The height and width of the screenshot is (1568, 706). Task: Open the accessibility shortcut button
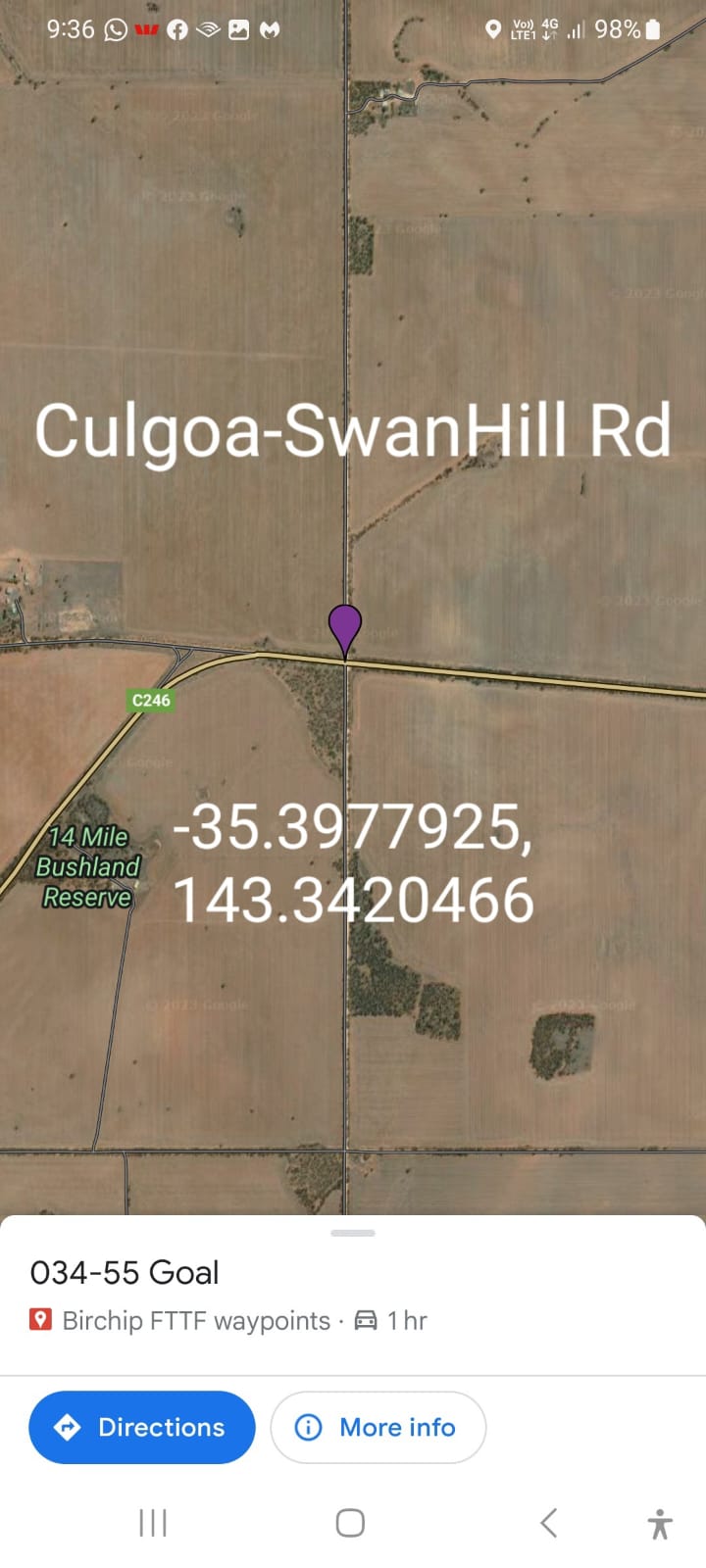[660, 1524]
